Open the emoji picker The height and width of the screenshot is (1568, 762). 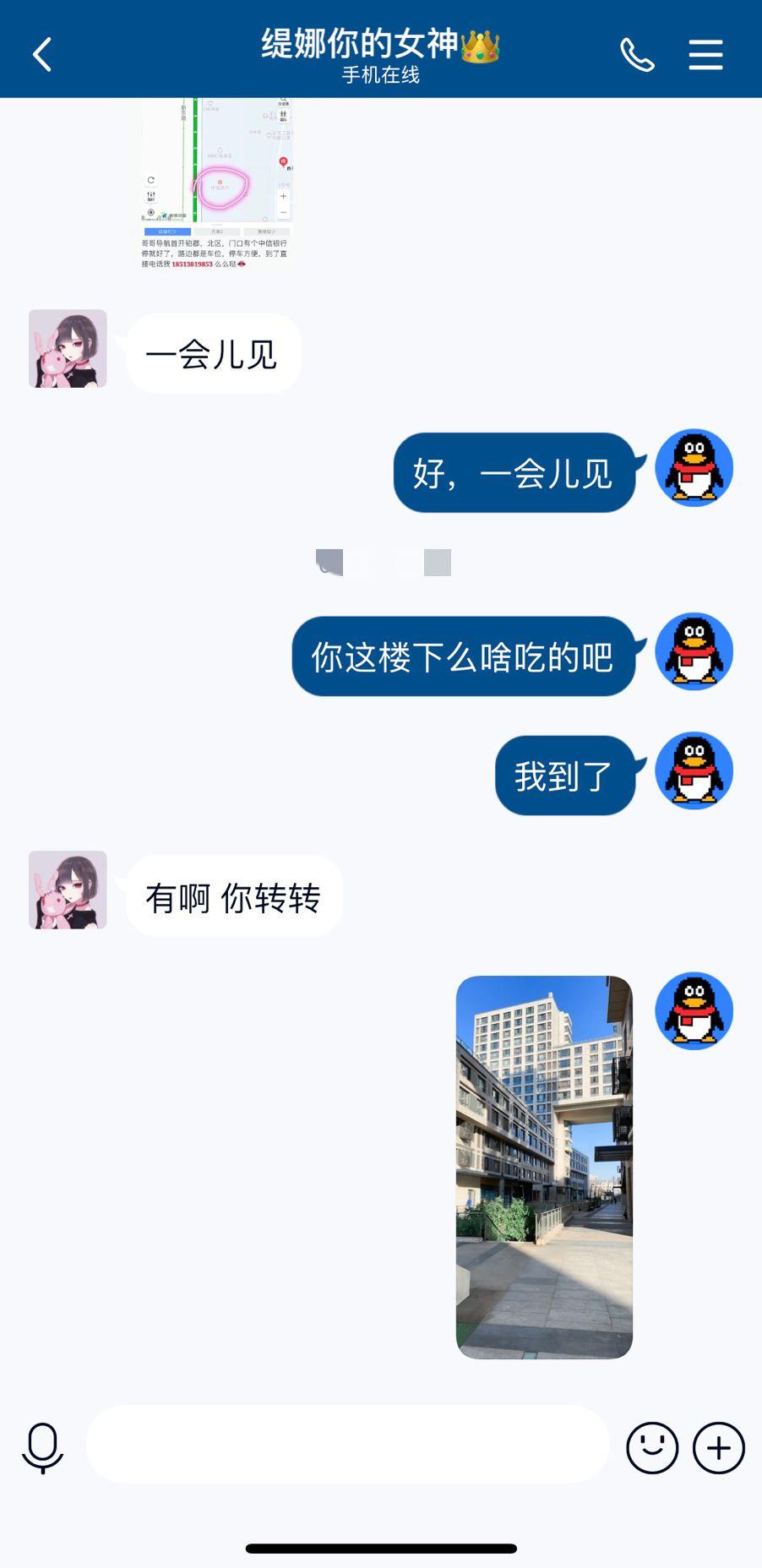point(653,1446)
